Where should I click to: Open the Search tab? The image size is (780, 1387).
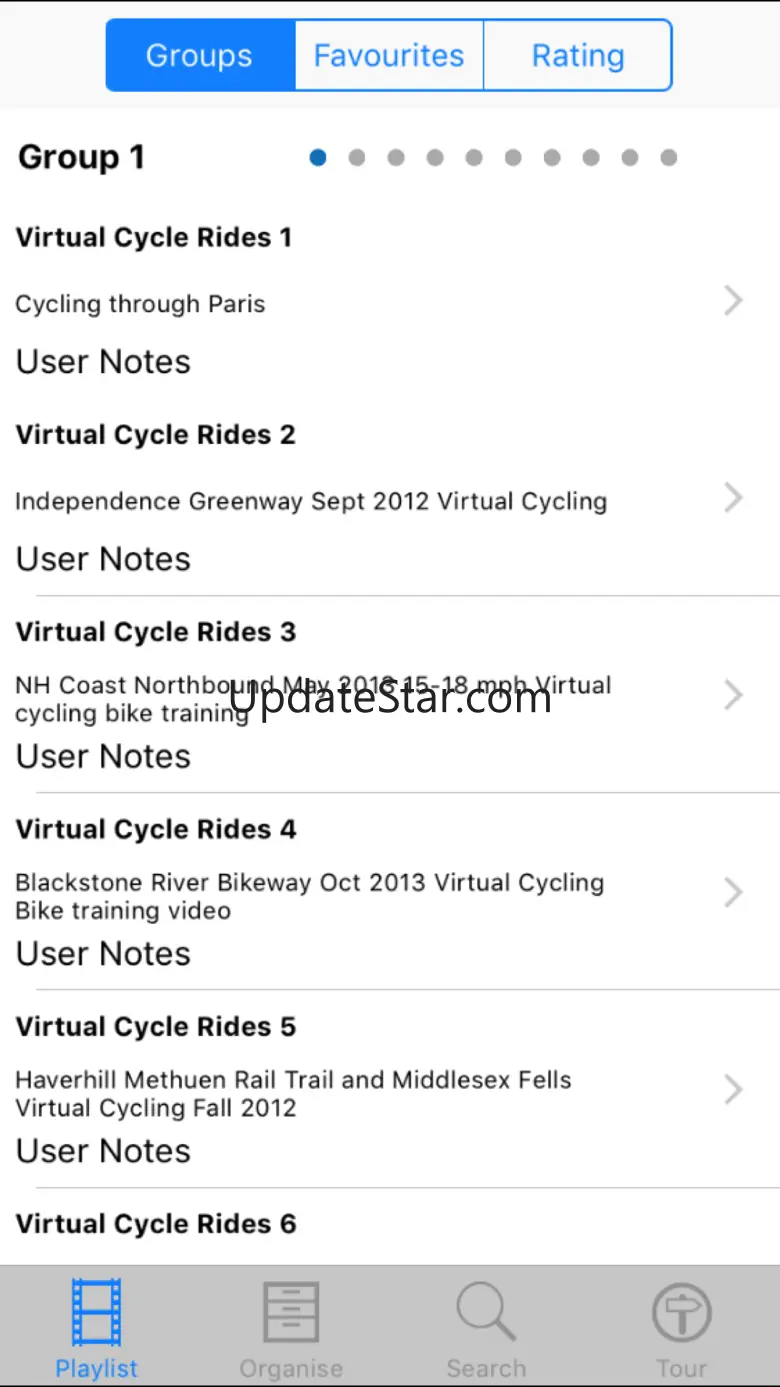[486, 1327]
